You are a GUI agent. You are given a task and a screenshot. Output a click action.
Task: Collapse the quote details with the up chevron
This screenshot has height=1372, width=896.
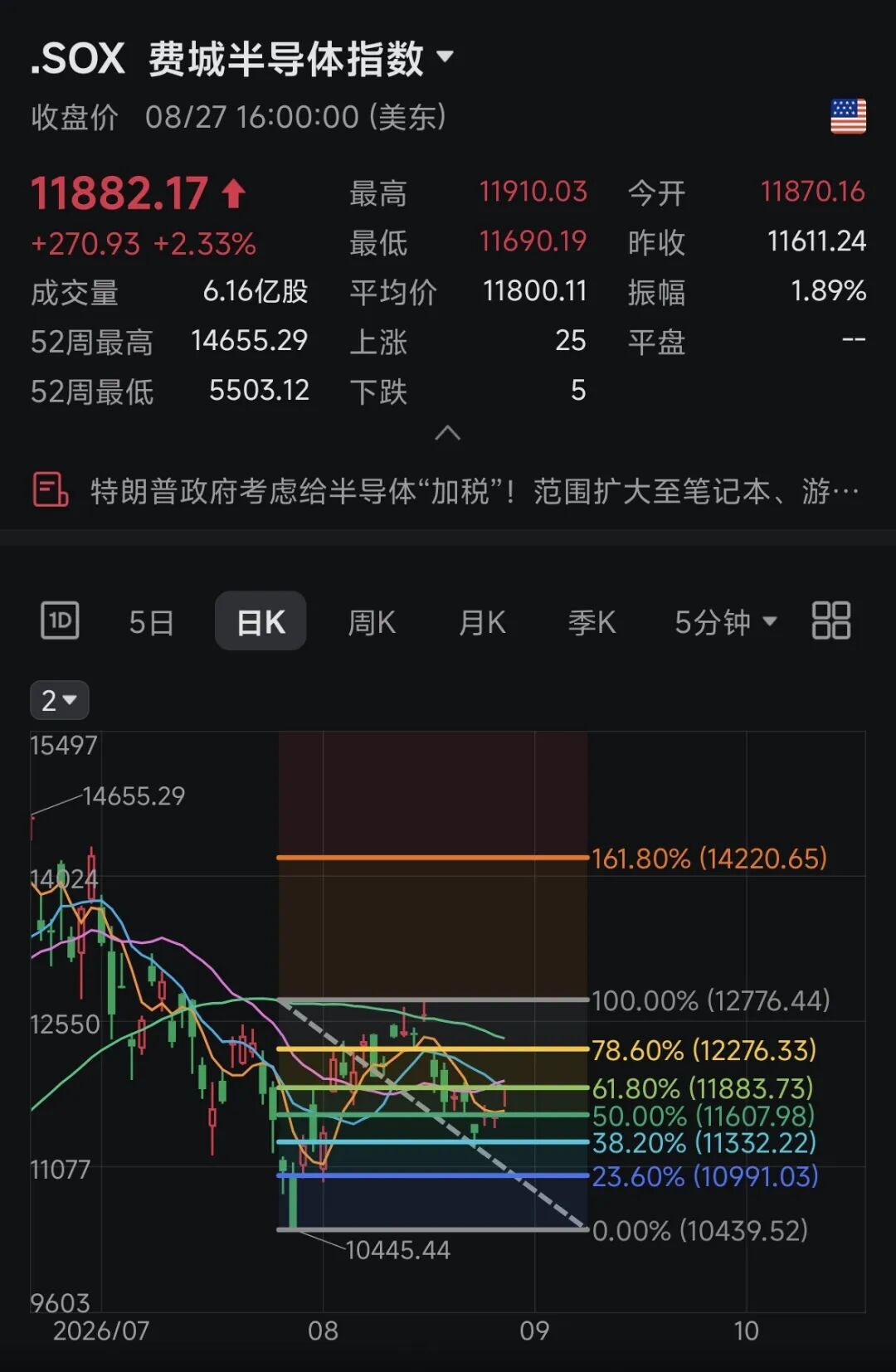(448, 433)
